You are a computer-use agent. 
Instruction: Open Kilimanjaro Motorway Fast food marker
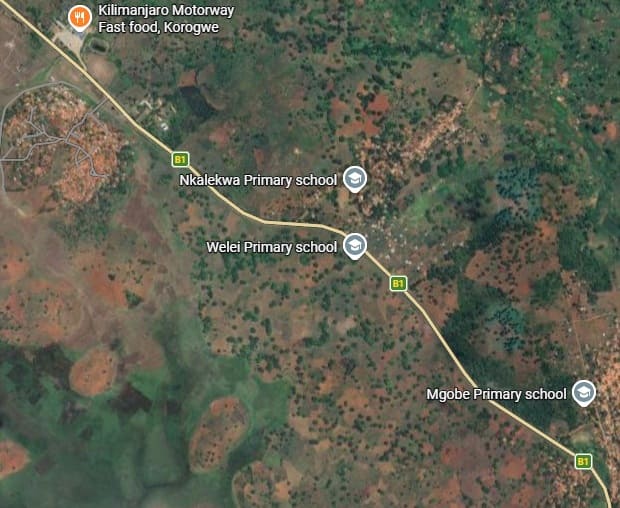pyautogui.click(x=79, y=17)
